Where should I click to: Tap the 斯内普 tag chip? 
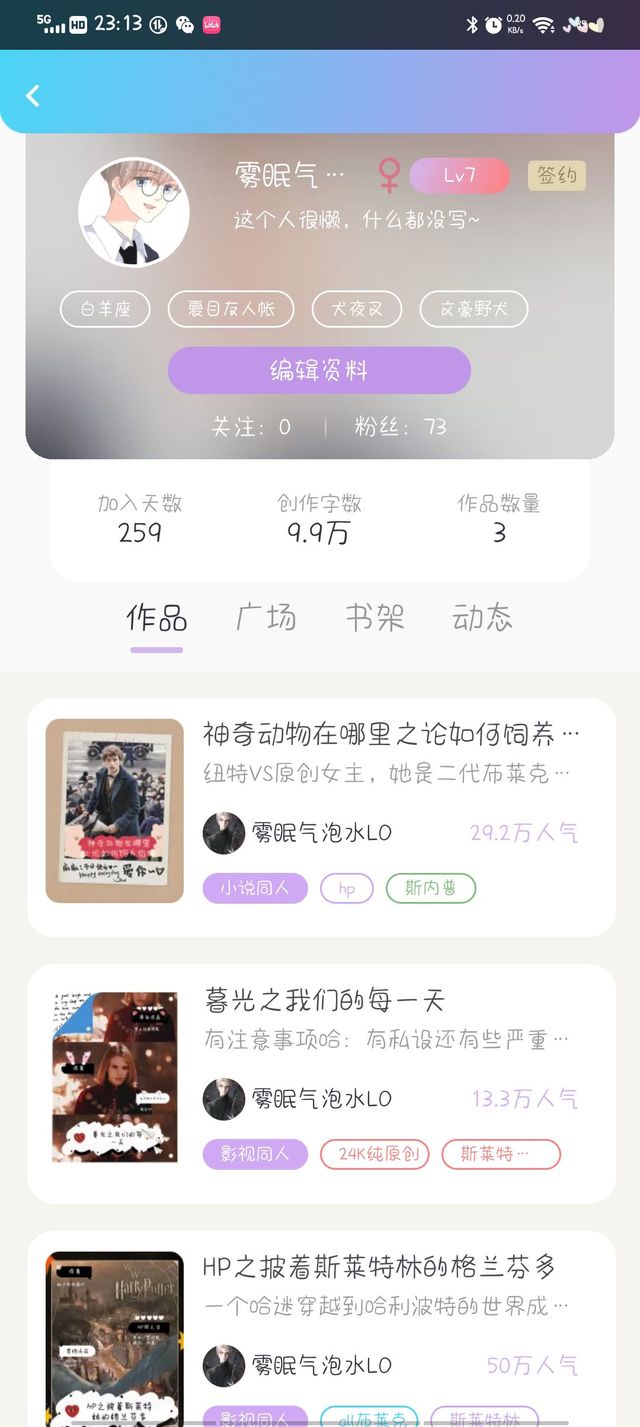point(431,888)
